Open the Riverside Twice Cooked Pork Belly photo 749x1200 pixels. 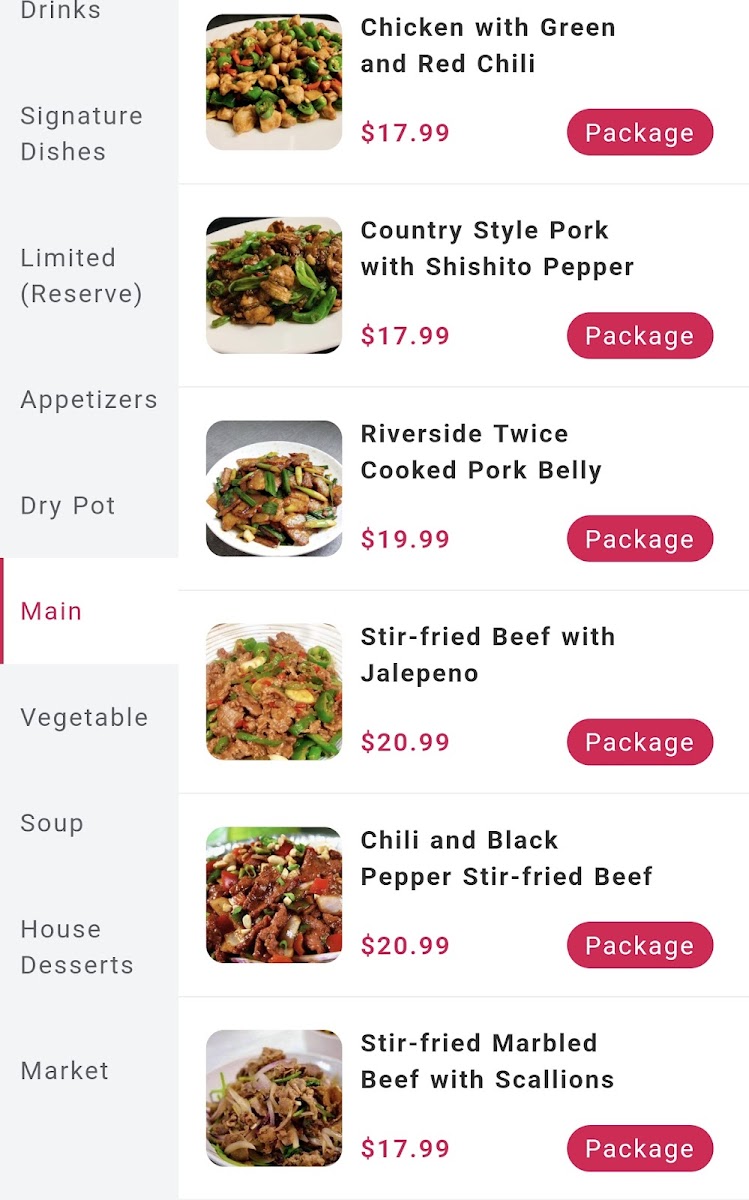274,489
